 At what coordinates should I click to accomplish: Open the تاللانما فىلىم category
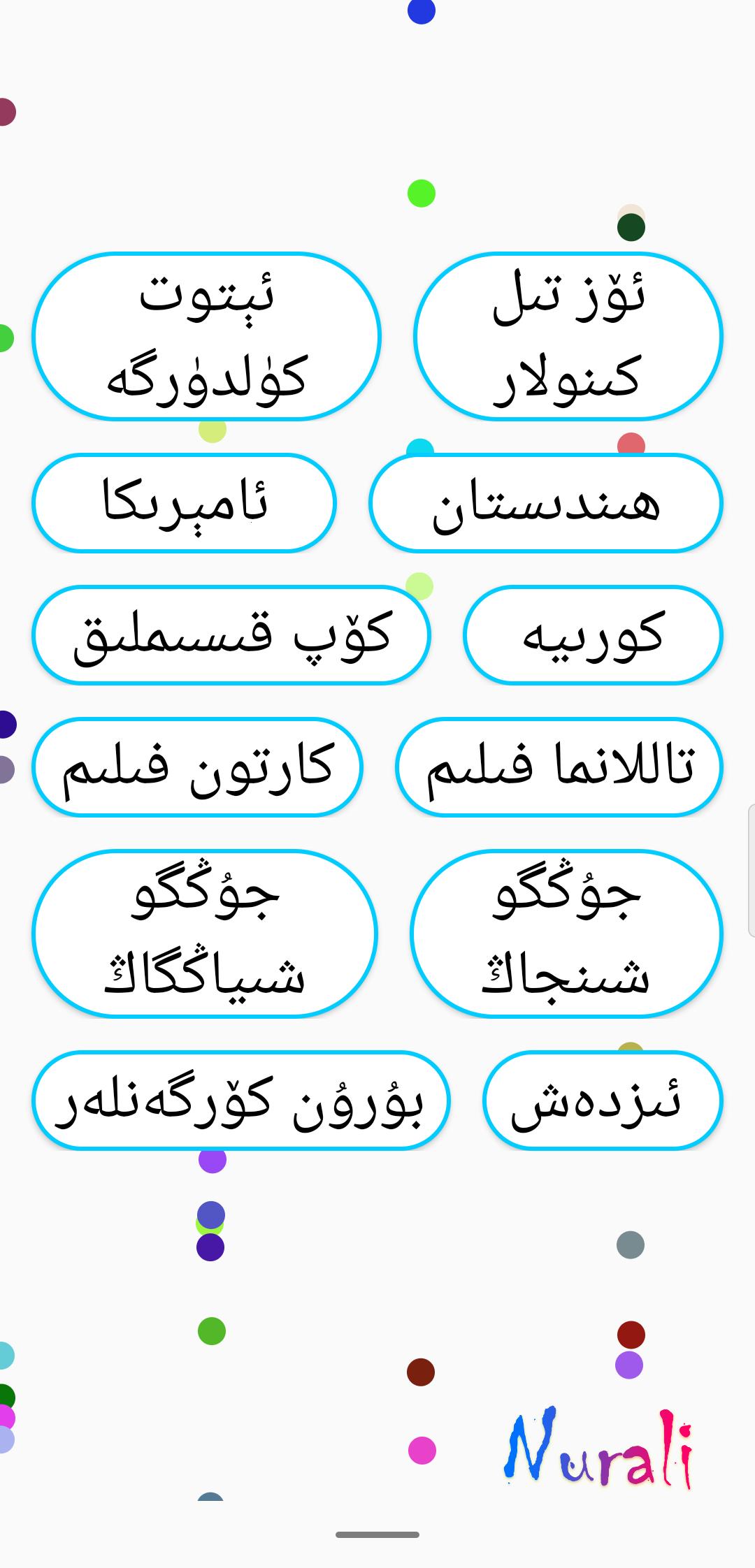click(x=559, y=767)
